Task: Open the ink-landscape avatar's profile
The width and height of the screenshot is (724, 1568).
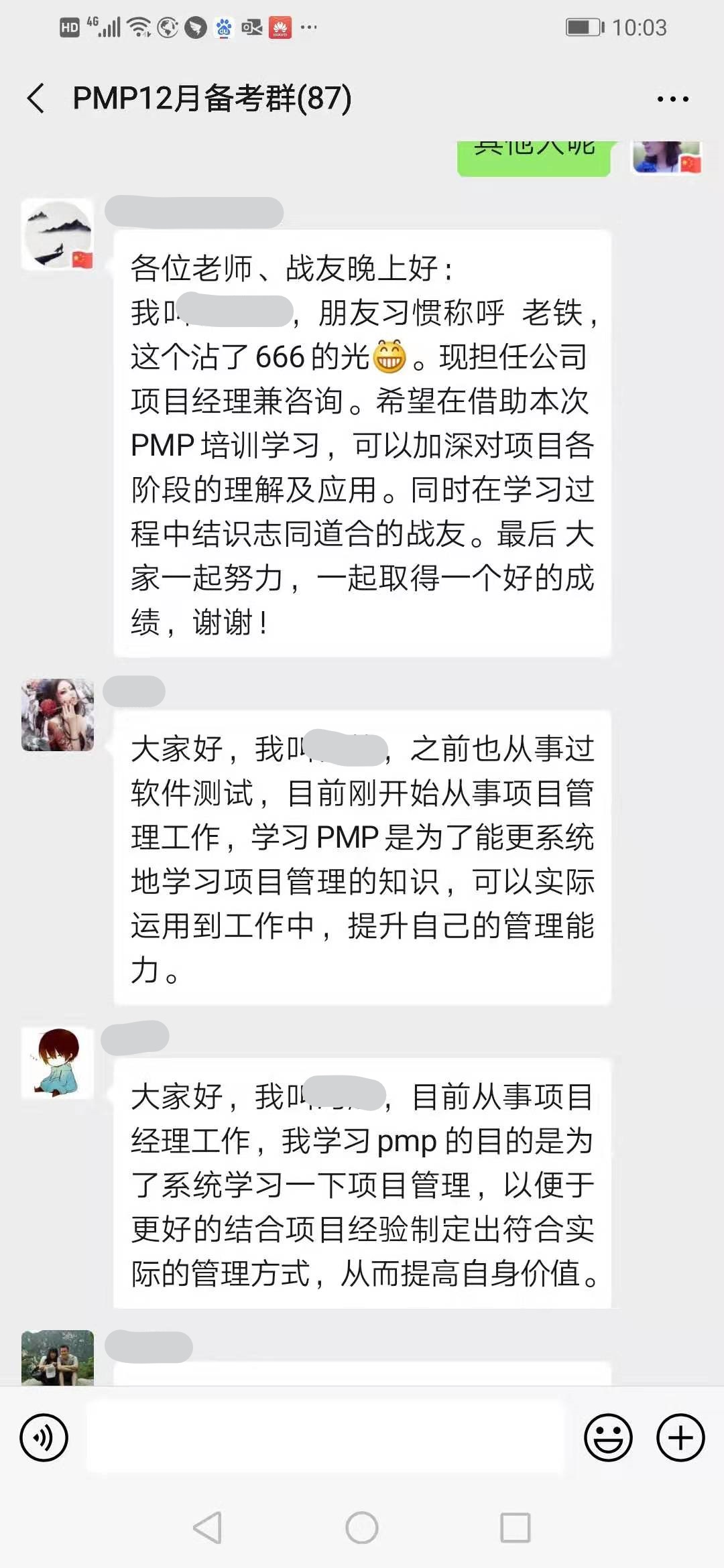Action: tap(58, 235)
